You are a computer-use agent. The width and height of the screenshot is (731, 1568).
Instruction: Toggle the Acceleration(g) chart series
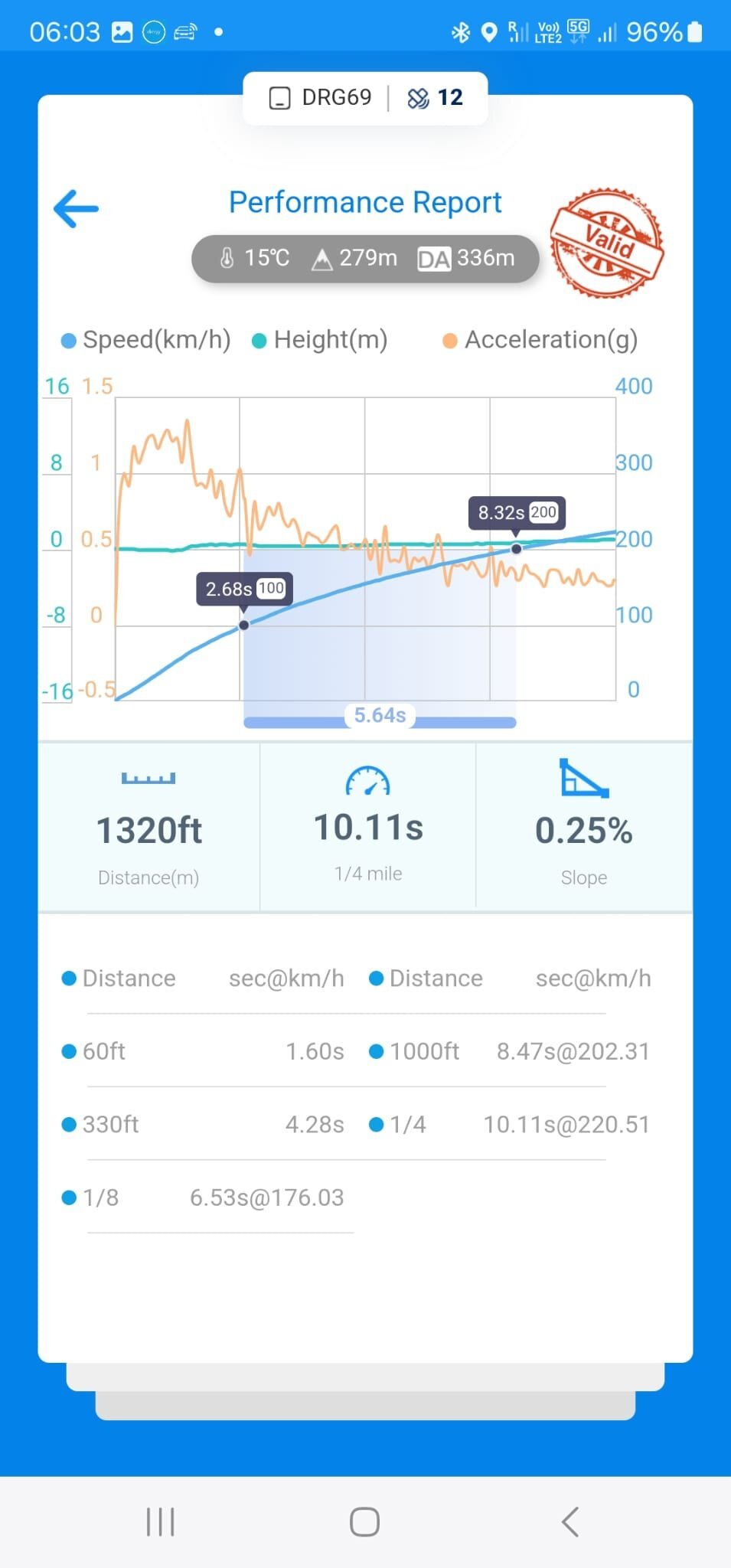pyautogui.click(x=540, y=339)
